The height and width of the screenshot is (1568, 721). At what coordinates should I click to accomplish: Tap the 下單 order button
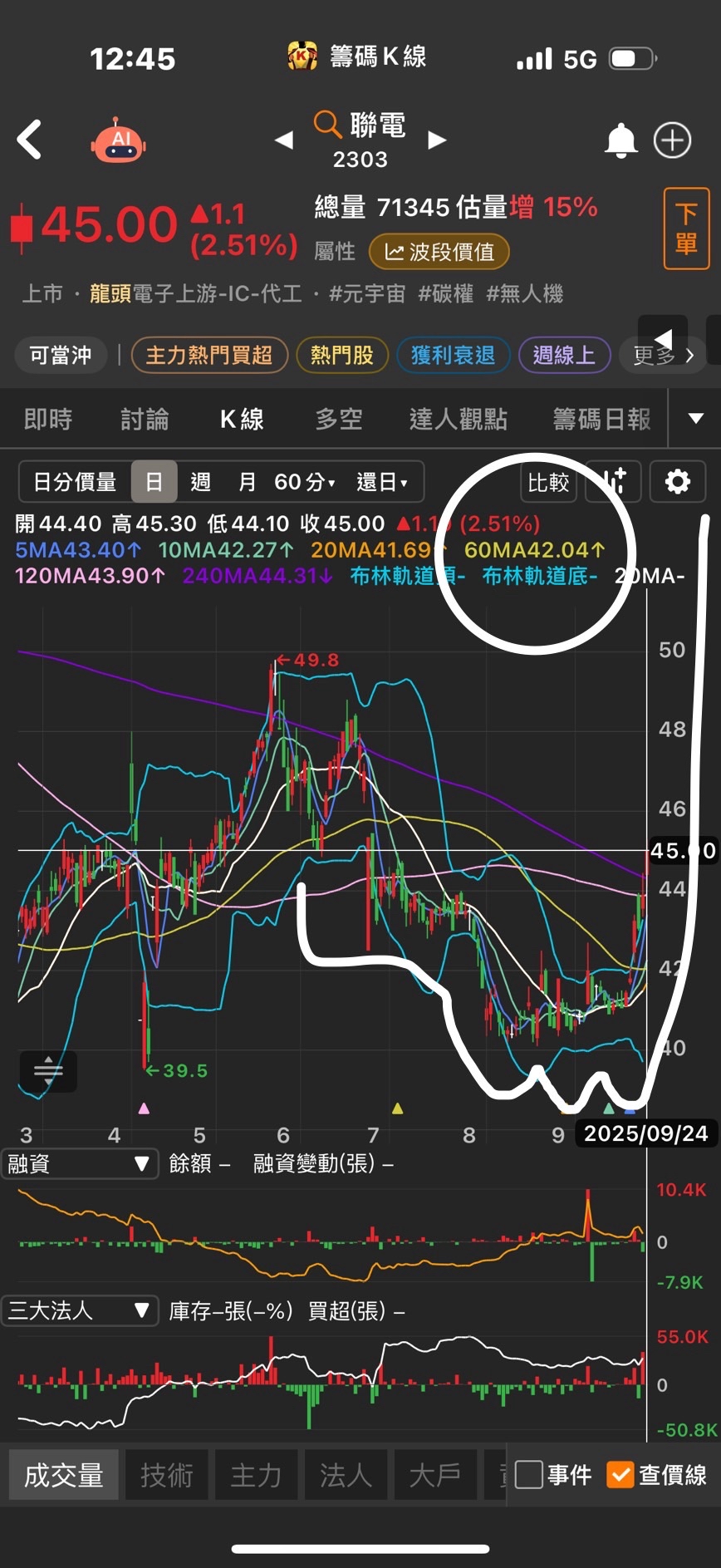686,229
